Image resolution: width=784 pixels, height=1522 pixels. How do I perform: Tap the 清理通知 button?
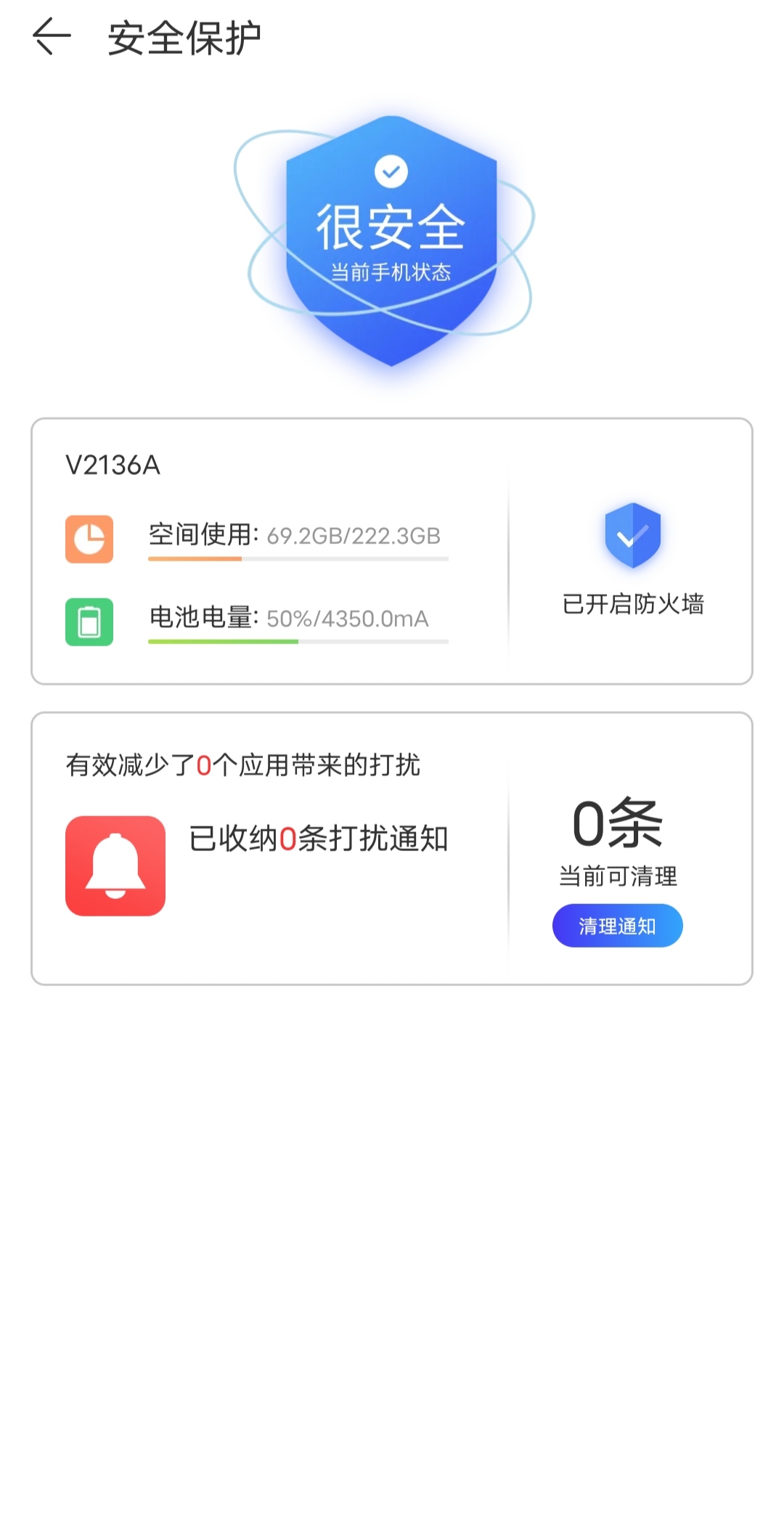click(x=617, y=926)
